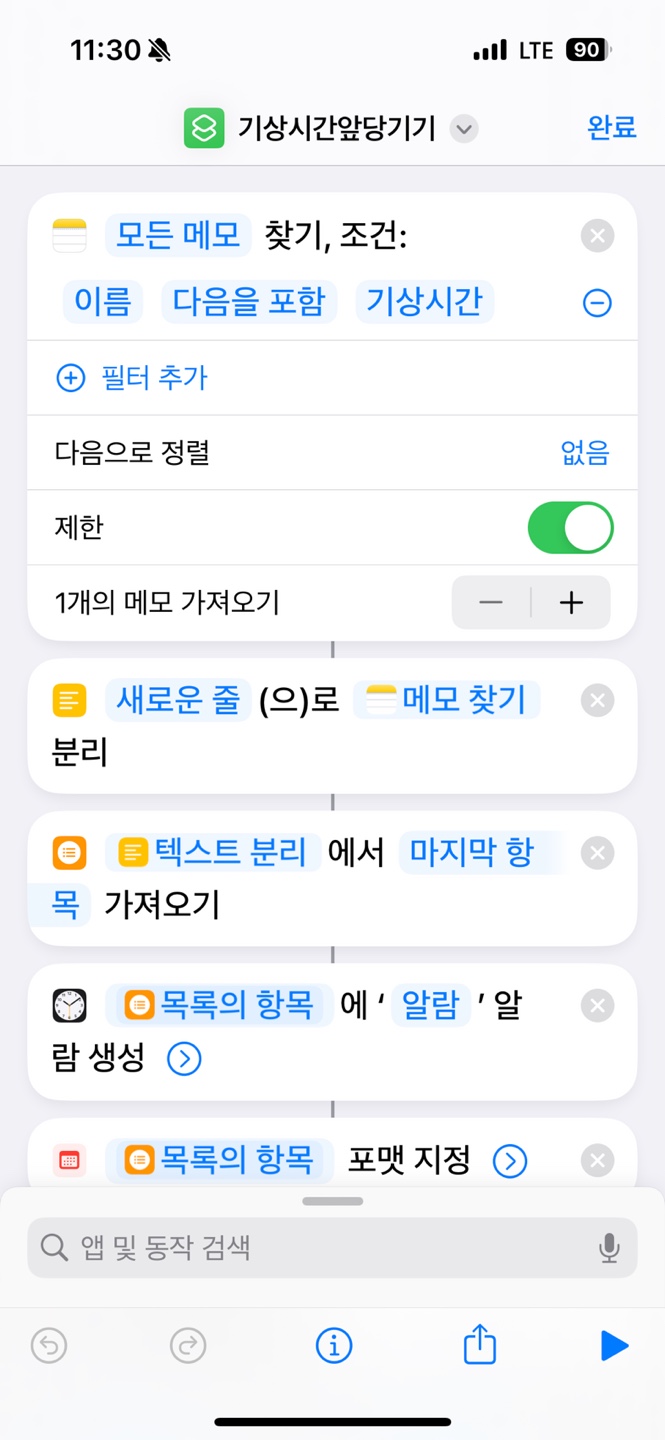This screenshot has height=1440, width=665.
Task: Open the shortcut title dropdown arrow
Action: (463, 129)
